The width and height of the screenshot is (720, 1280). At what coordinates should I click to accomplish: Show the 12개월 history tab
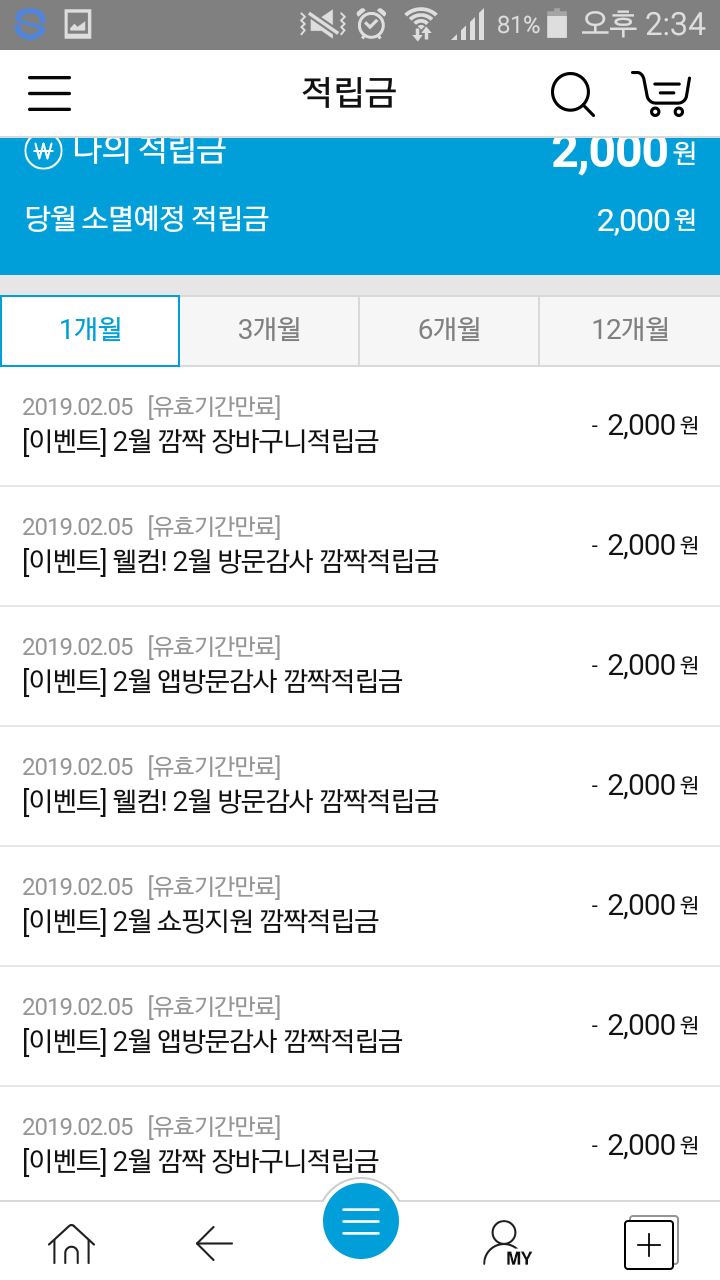point(630,330)
